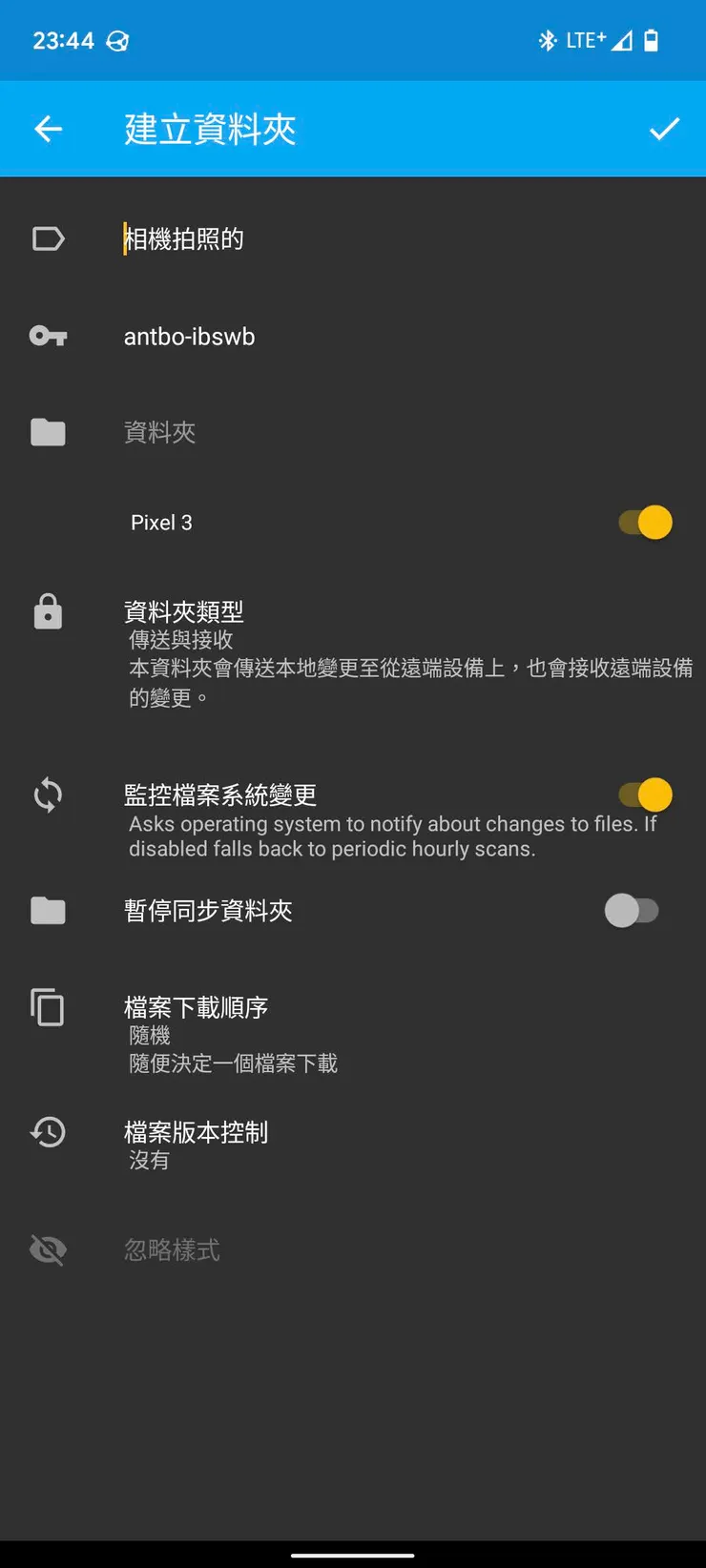The width and height of the screenshot is (706, 1568).
Task: Click the copy icon for 檔案下載順序
Action: tap(48, 1007)
